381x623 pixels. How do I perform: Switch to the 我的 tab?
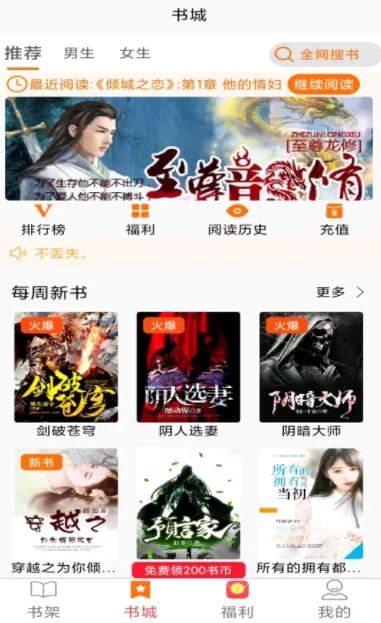click(x=334, y=600)
